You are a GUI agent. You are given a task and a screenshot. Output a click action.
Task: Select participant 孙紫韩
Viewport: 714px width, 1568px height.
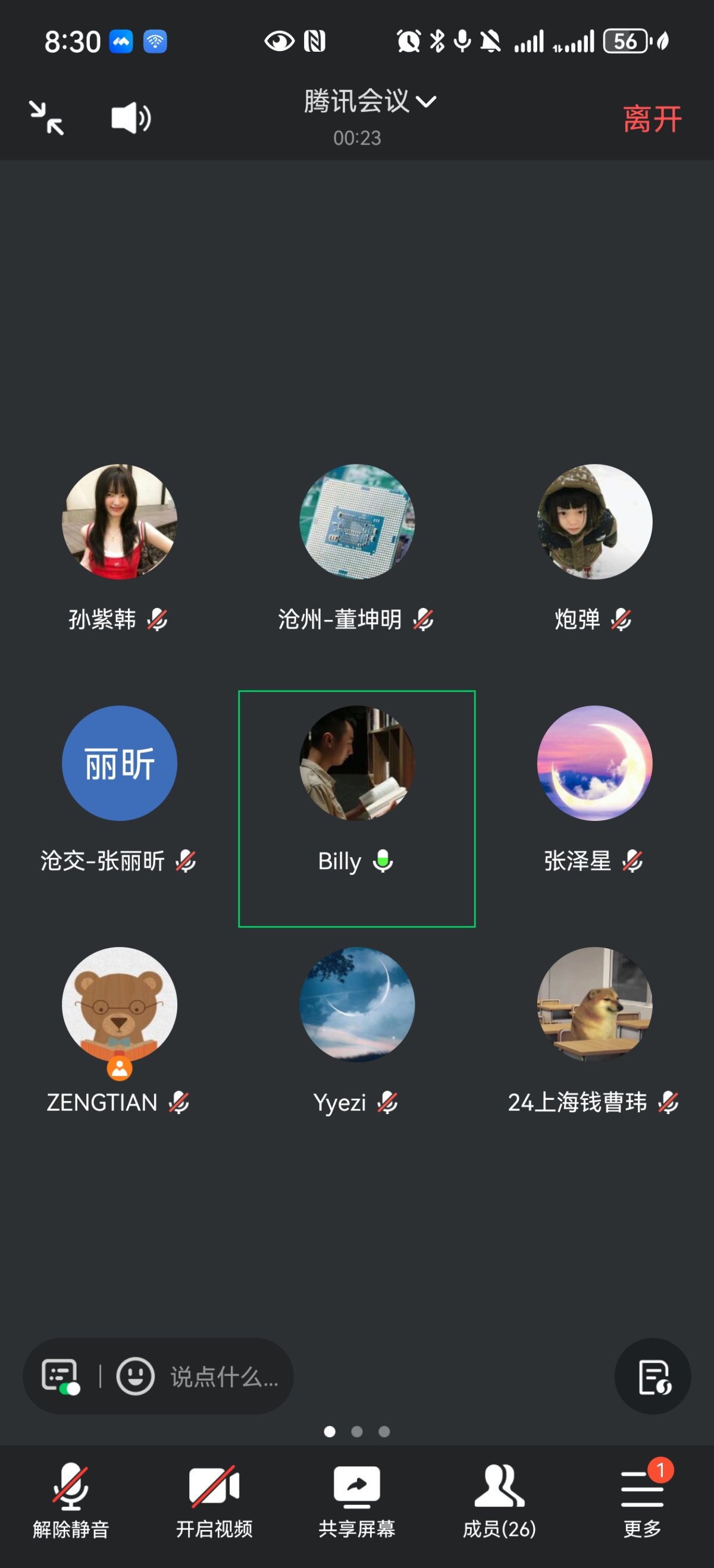point(120,522)
